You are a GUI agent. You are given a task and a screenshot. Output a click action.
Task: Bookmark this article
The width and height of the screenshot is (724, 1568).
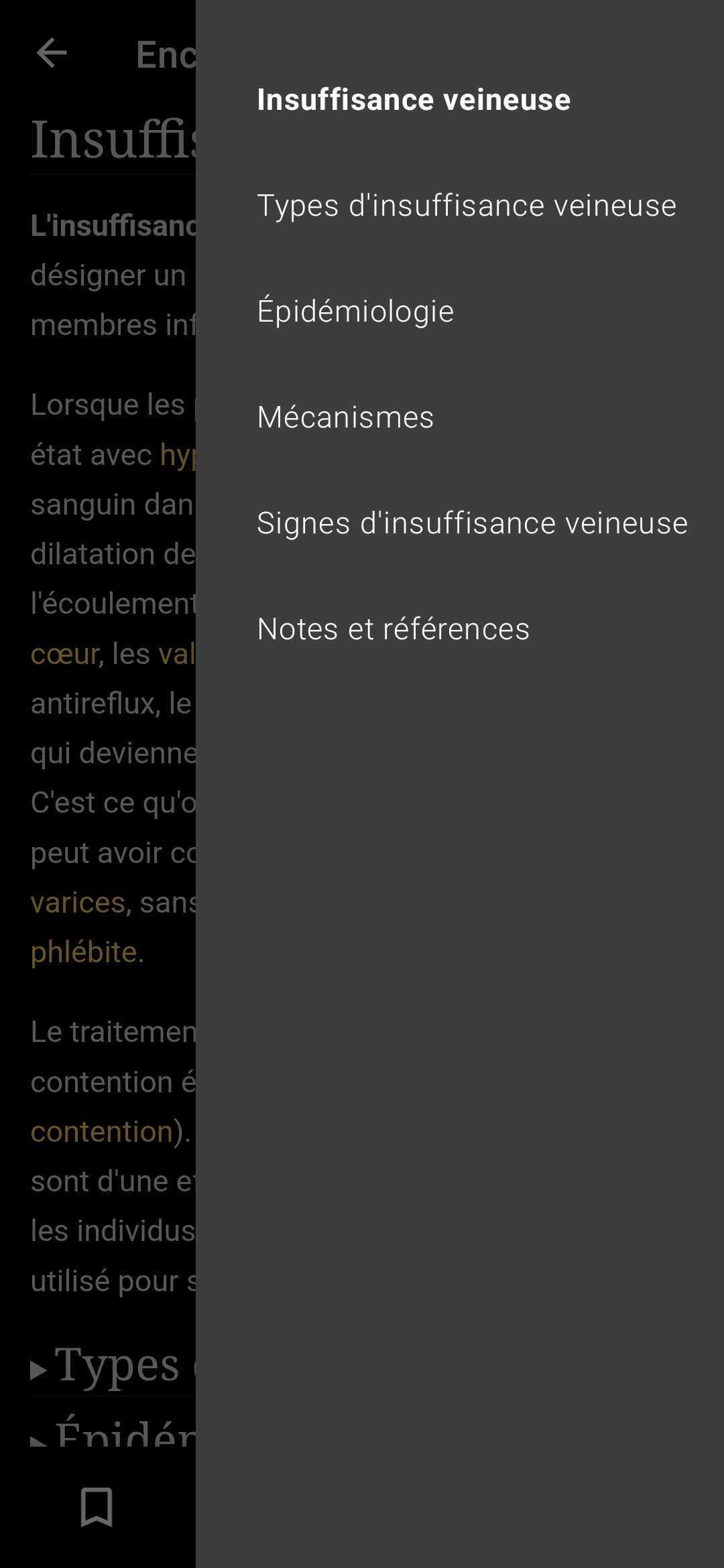97,1508
